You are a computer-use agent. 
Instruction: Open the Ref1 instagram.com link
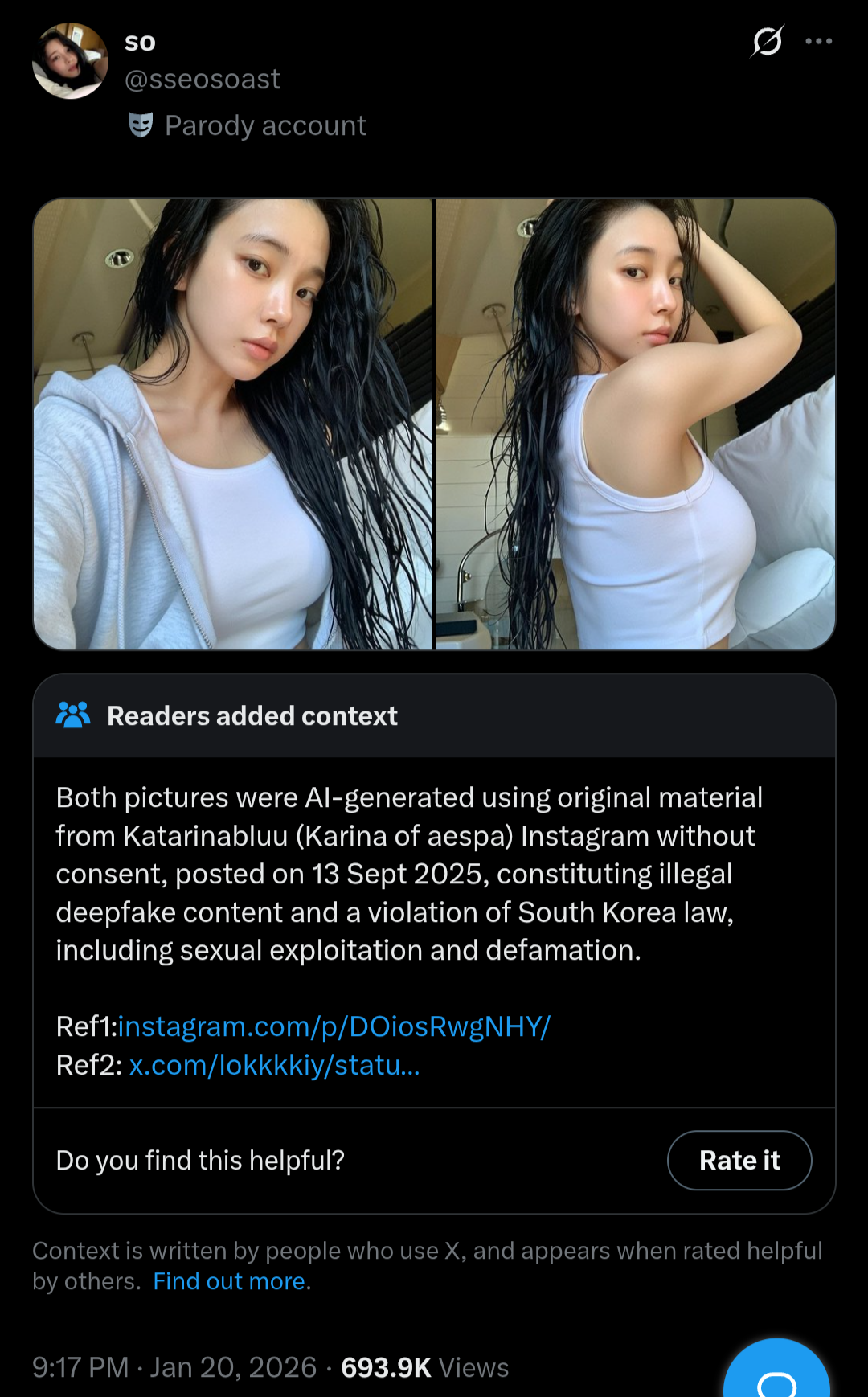tap(334, 1026)
